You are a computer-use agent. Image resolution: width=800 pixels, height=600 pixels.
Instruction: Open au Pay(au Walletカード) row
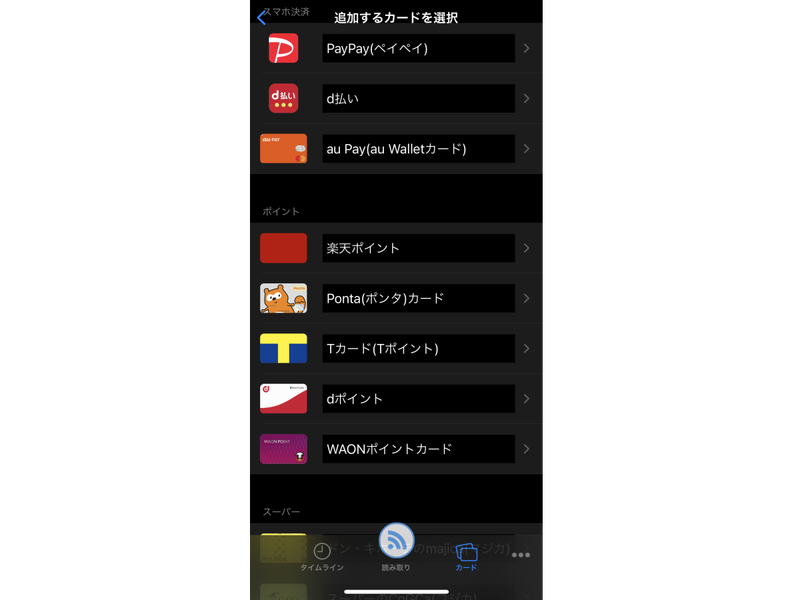(x=418, y=149)
